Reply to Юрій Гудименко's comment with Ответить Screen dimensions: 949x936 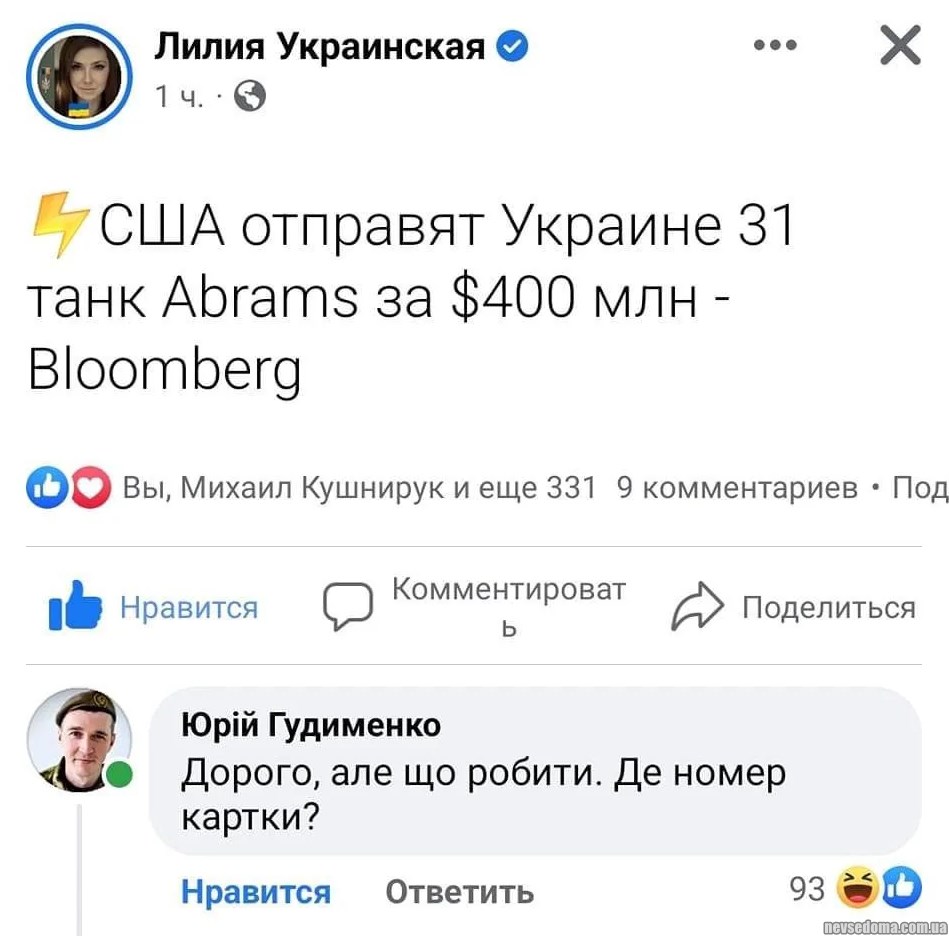pos(459,891)
